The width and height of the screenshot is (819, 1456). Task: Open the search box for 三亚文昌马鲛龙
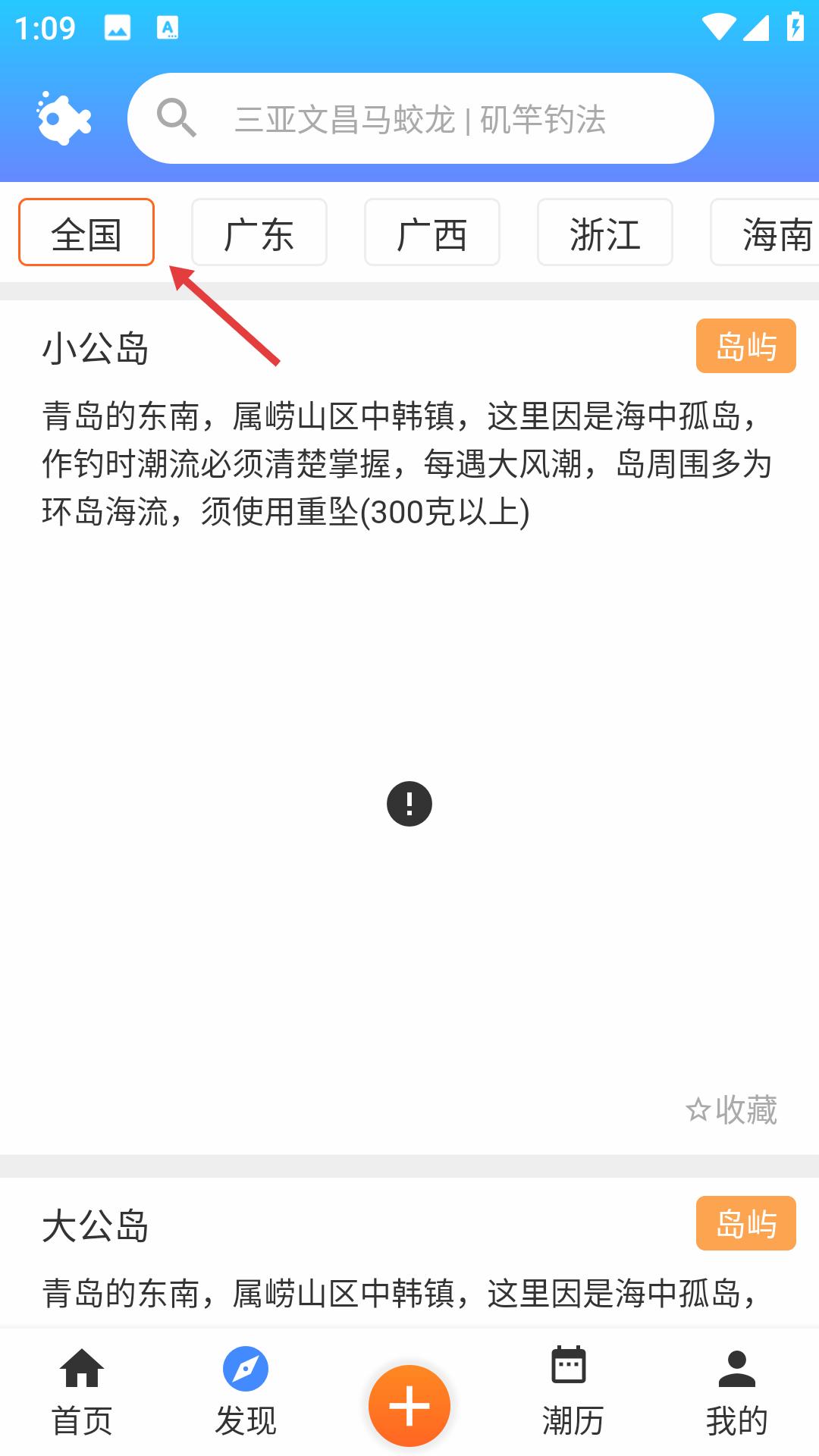420,118
